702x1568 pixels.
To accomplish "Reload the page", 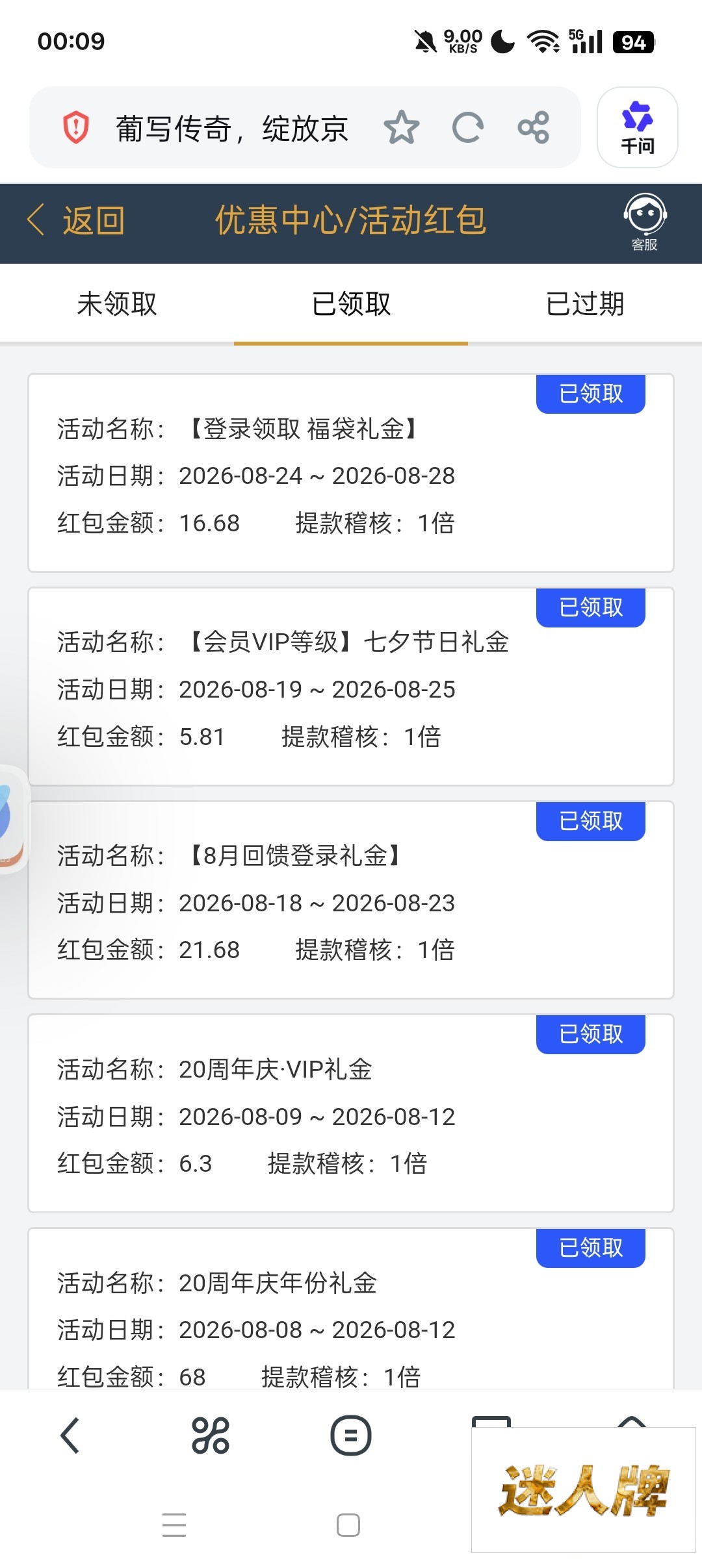I will click(x=468, y=127).
